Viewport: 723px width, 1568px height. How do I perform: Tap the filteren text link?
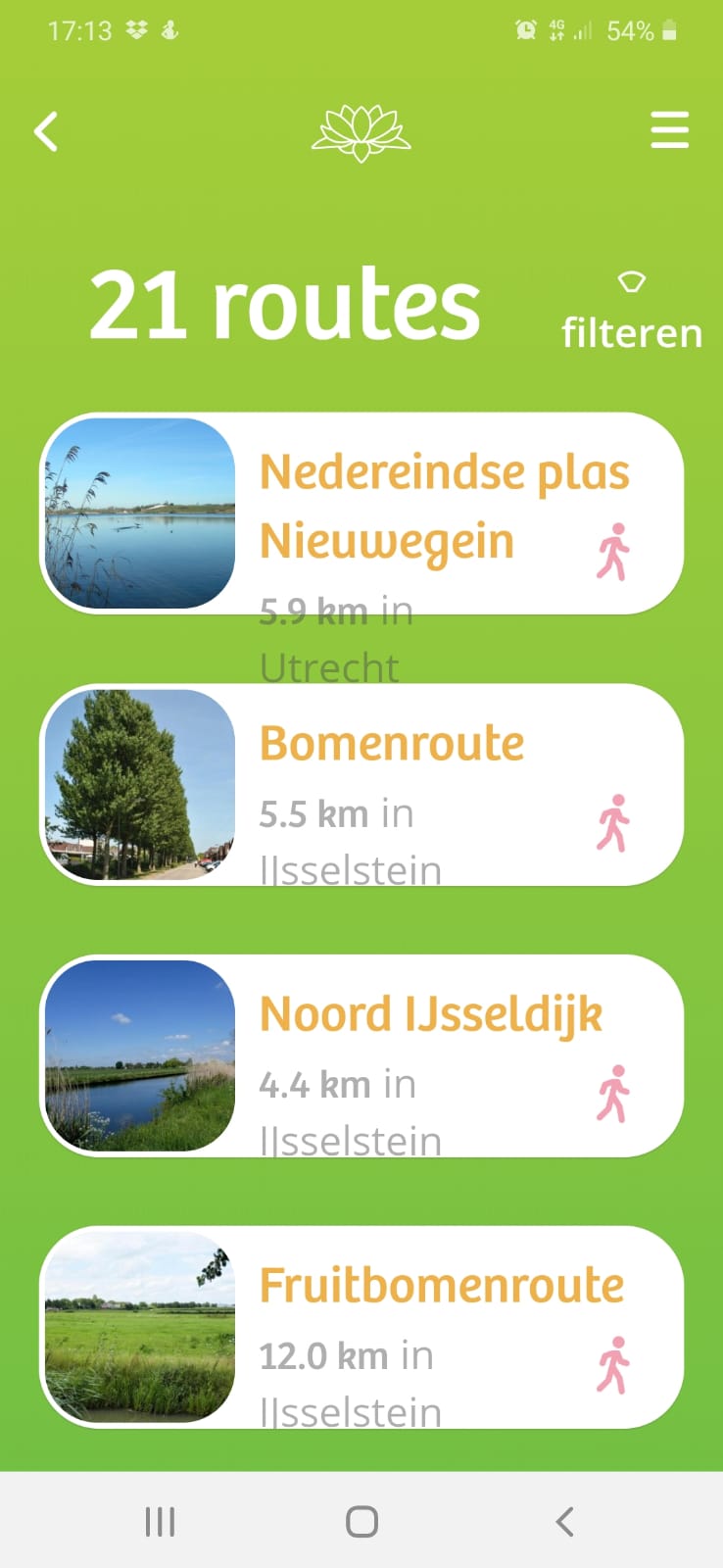[x=630, y=333]
